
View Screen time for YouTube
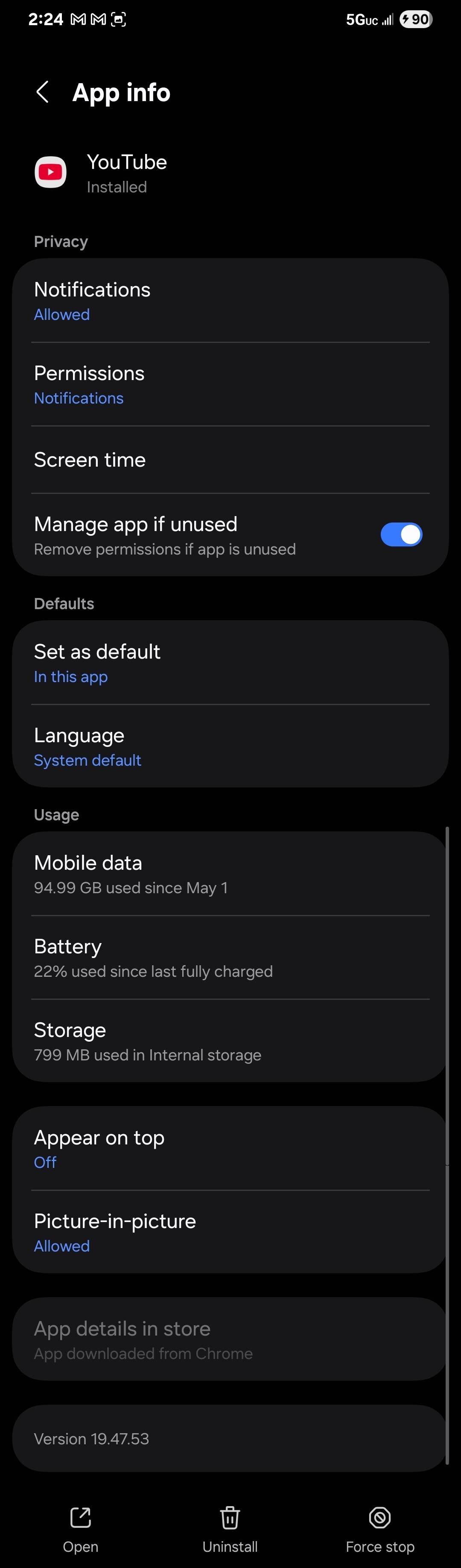[230, 459]
